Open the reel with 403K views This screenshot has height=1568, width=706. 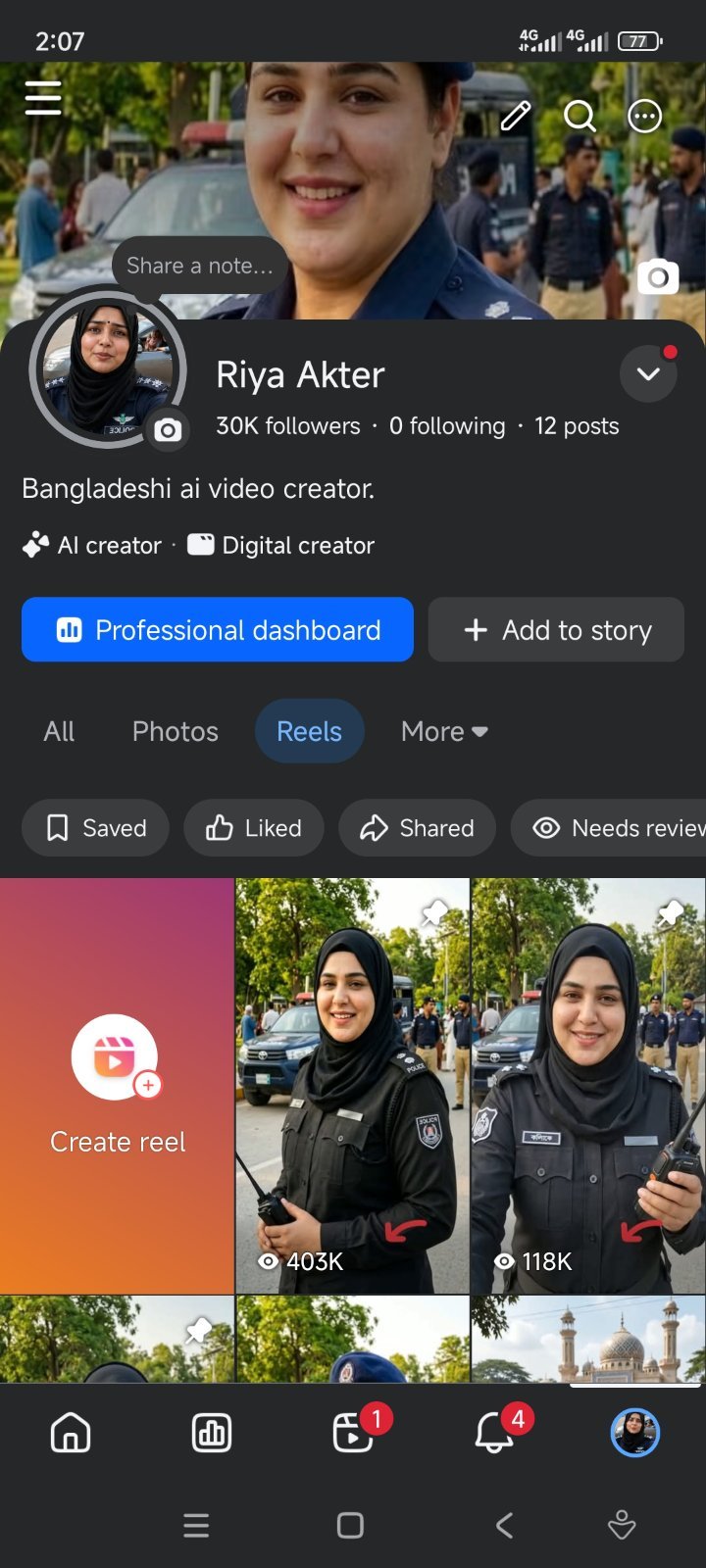pyautogui.click(x=353, y=1086)
